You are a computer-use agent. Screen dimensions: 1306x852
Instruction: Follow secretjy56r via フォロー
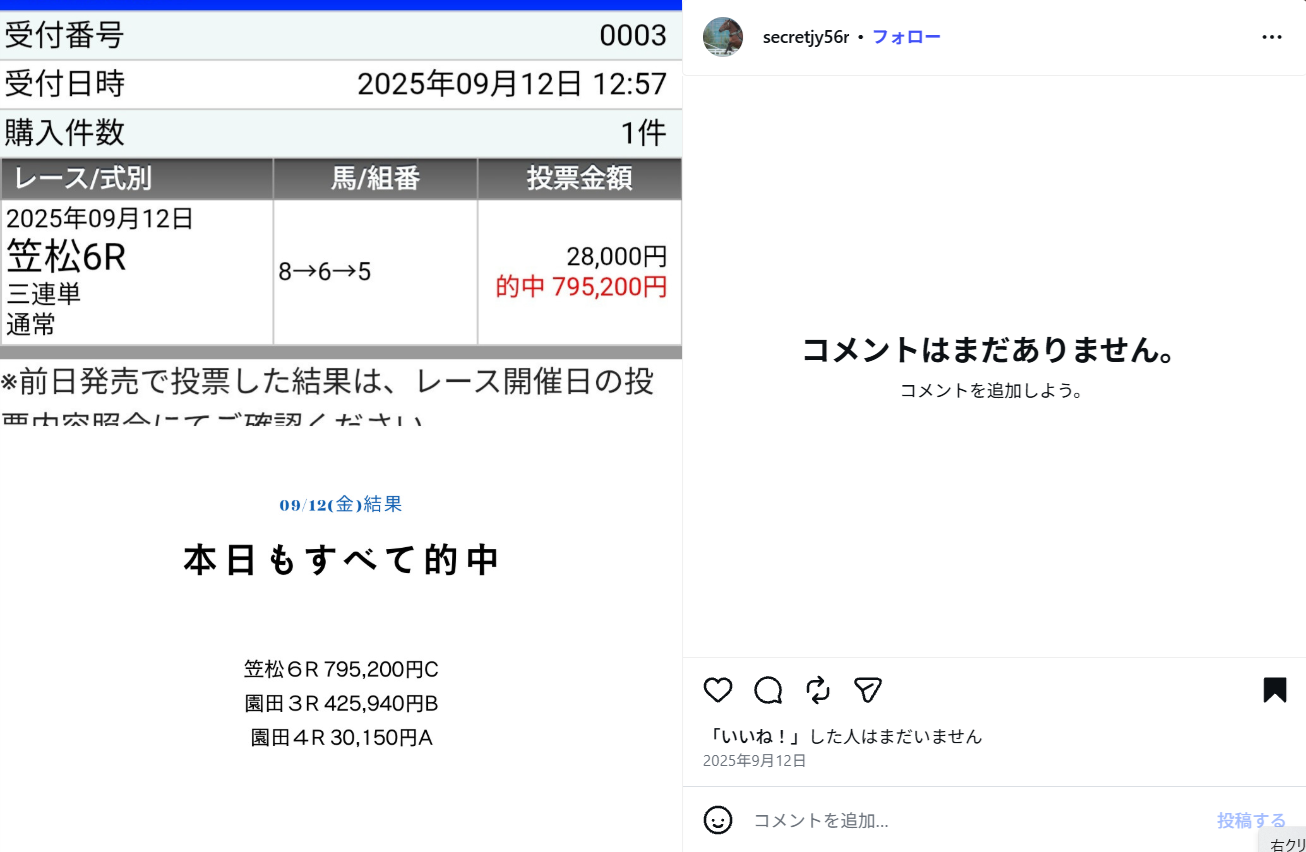point(906,37)
